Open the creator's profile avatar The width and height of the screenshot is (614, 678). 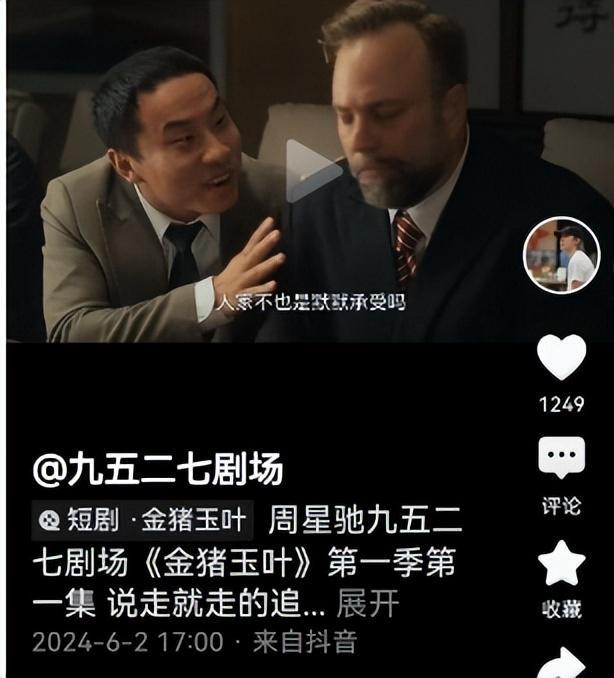[x=561, y=255]
